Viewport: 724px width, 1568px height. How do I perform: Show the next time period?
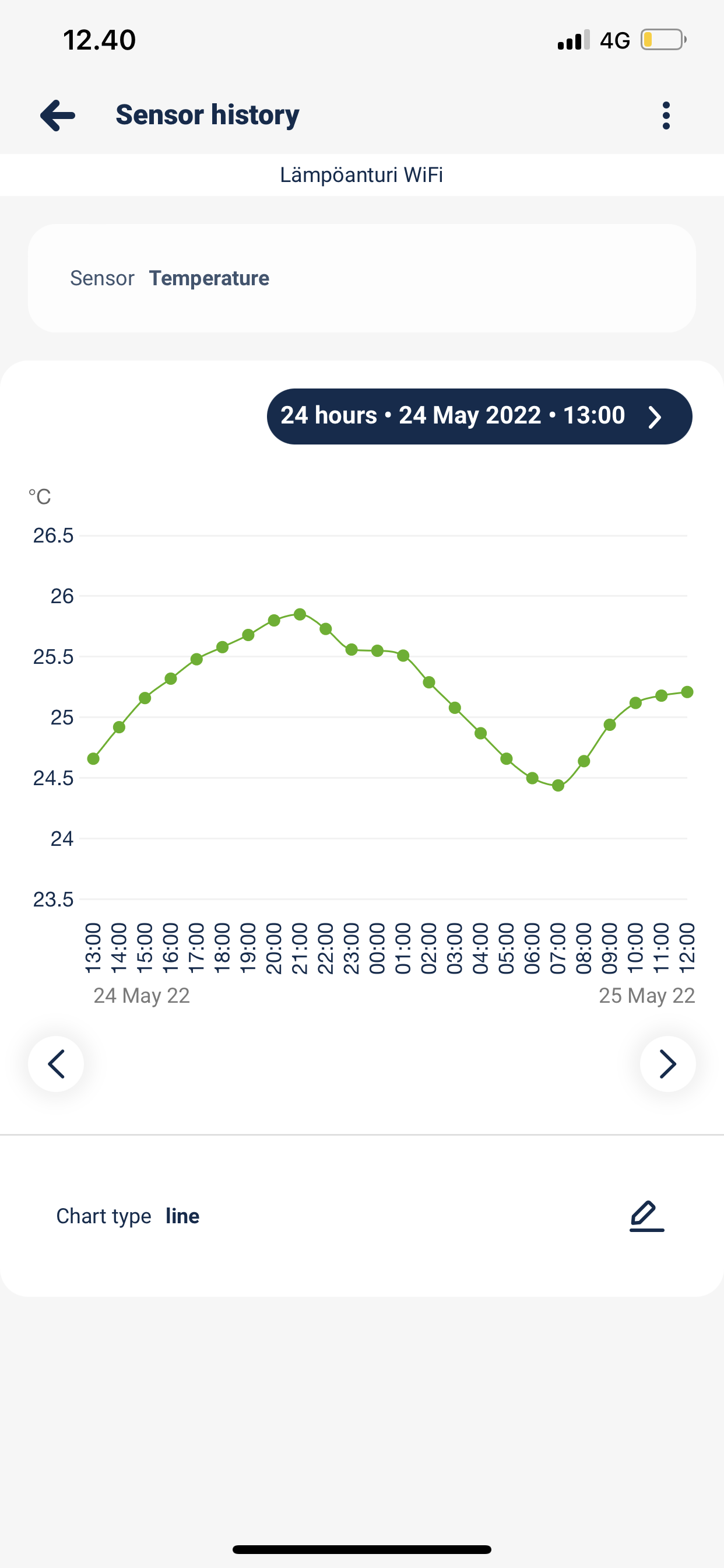(668, 1064)
